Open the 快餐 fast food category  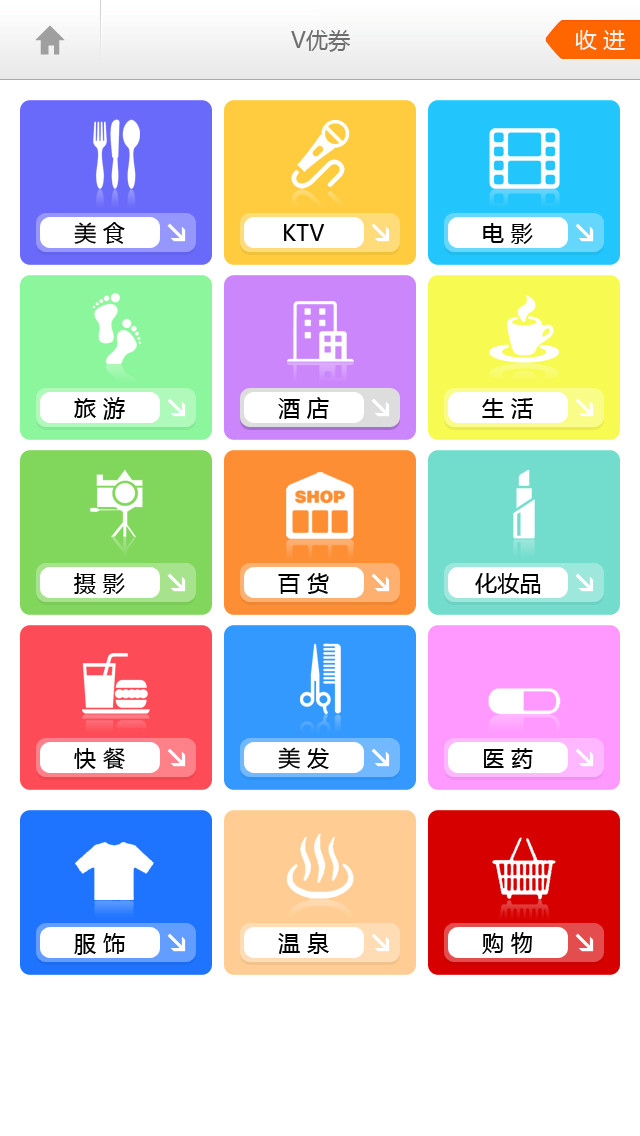116,708
